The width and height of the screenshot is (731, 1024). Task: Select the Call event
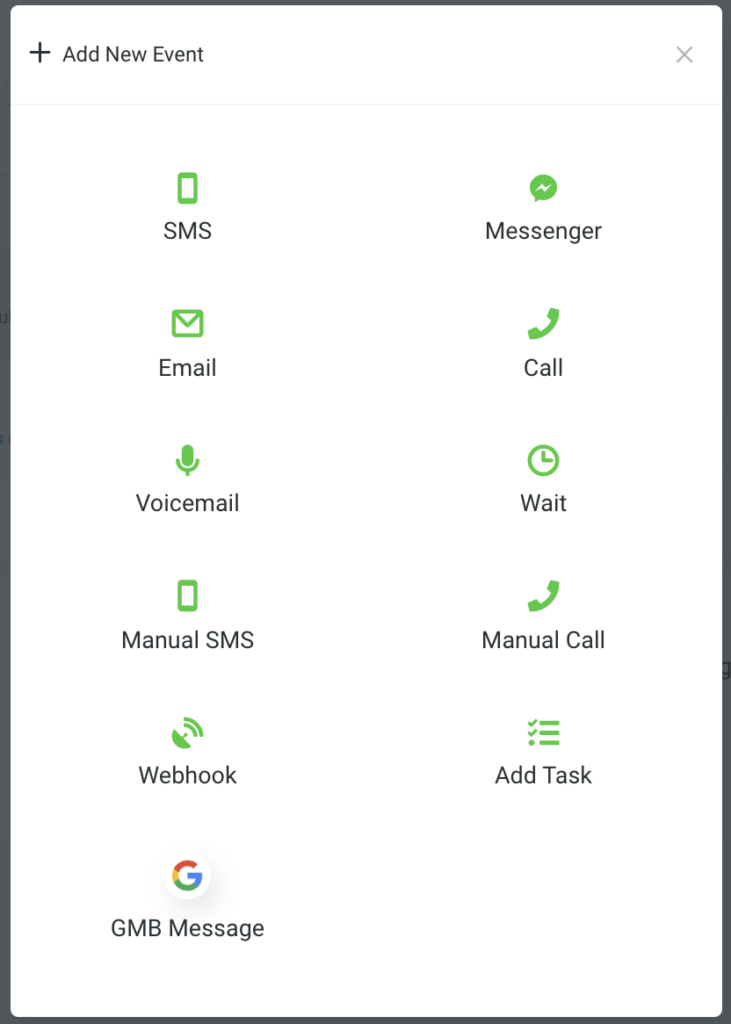[543, 343]
